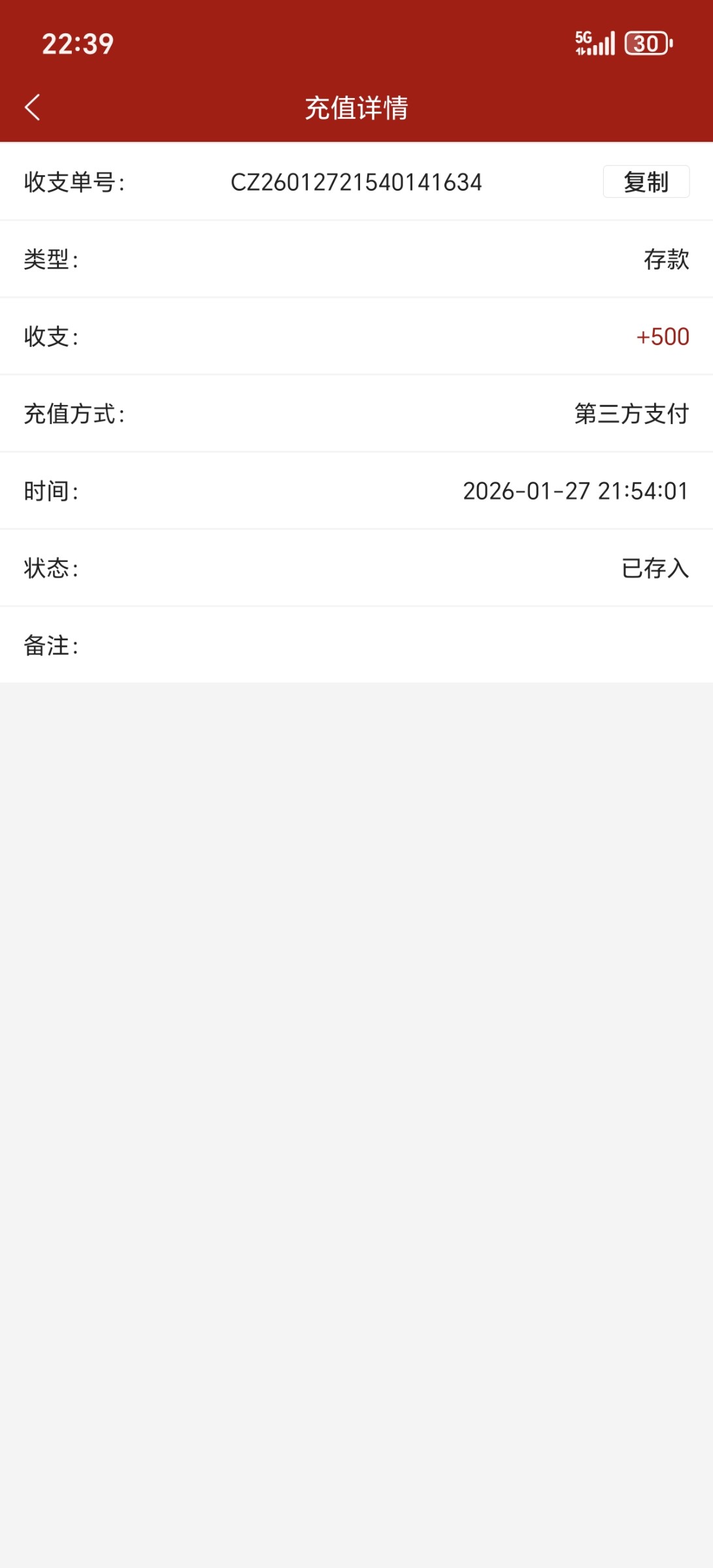The height and width of the screenshot is (1568, 713).
Task: Tap the clock showing 22:39
Action: pos(77,44)
